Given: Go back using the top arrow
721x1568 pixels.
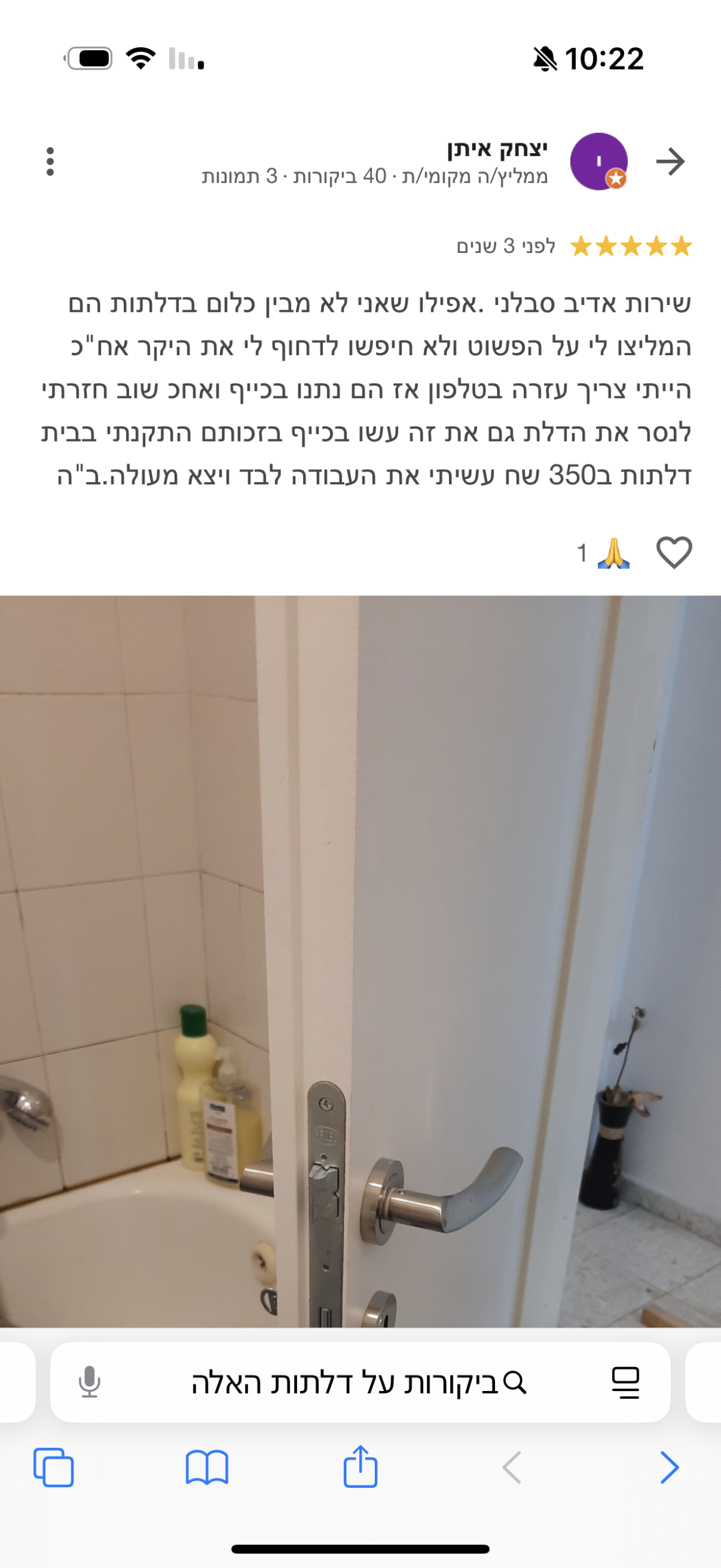Looking at the screenshot, I should tap(670, 162).
